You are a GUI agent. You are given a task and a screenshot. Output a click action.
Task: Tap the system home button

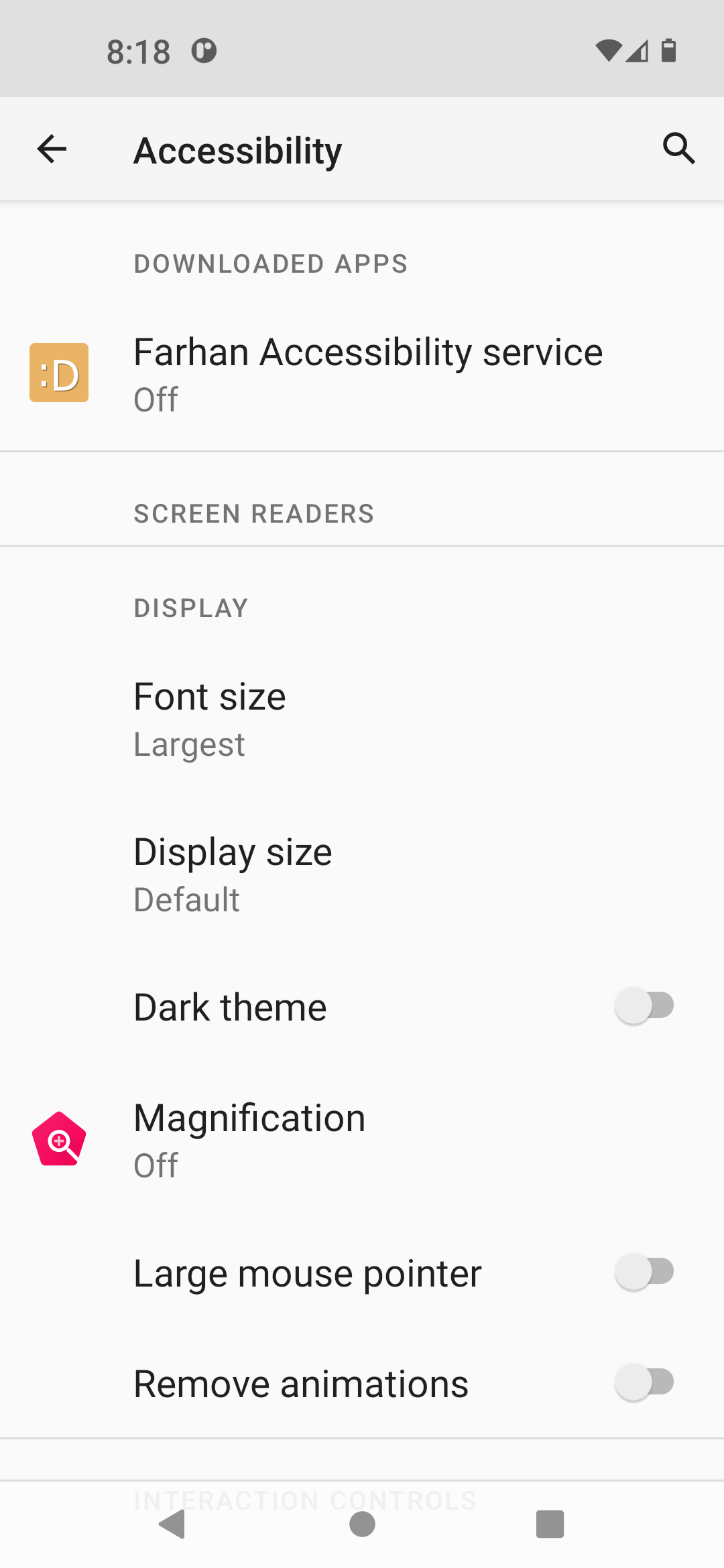(x=362, y=1524)
